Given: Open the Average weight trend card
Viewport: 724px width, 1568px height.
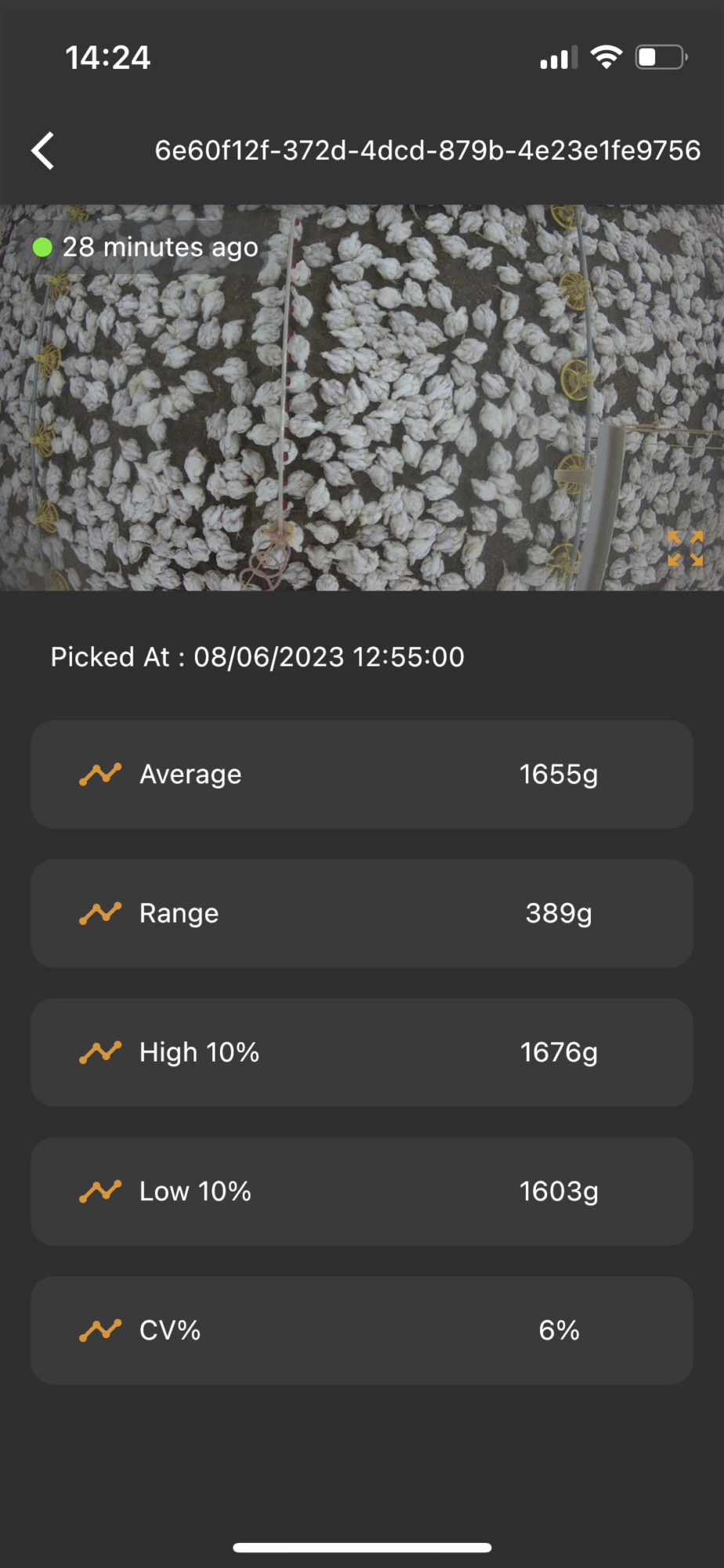Looking at the screenshot, I should point(362,775).
